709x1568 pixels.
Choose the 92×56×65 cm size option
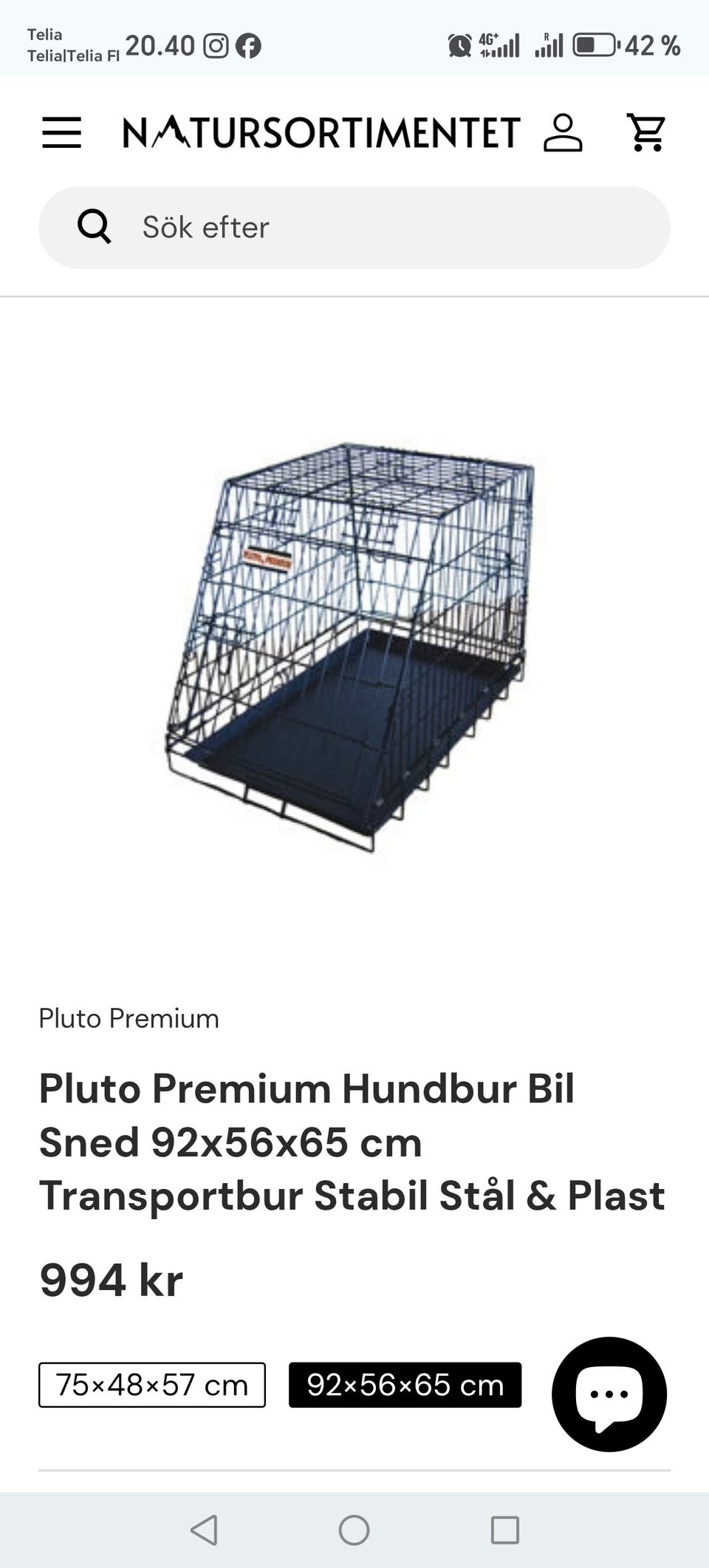click(x=405, y=1385)
